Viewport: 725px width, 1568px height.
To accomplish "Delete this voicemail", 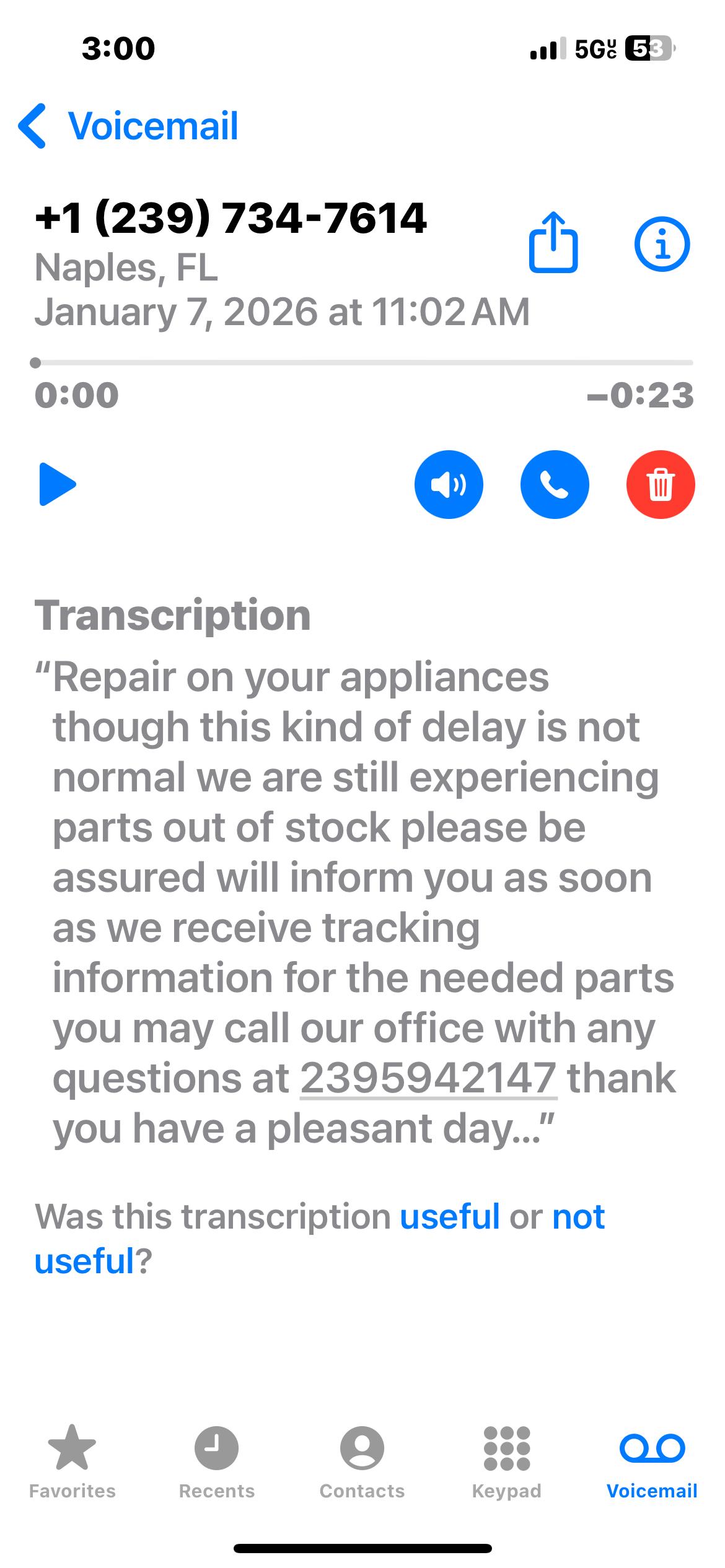I will tap(661, 484).
